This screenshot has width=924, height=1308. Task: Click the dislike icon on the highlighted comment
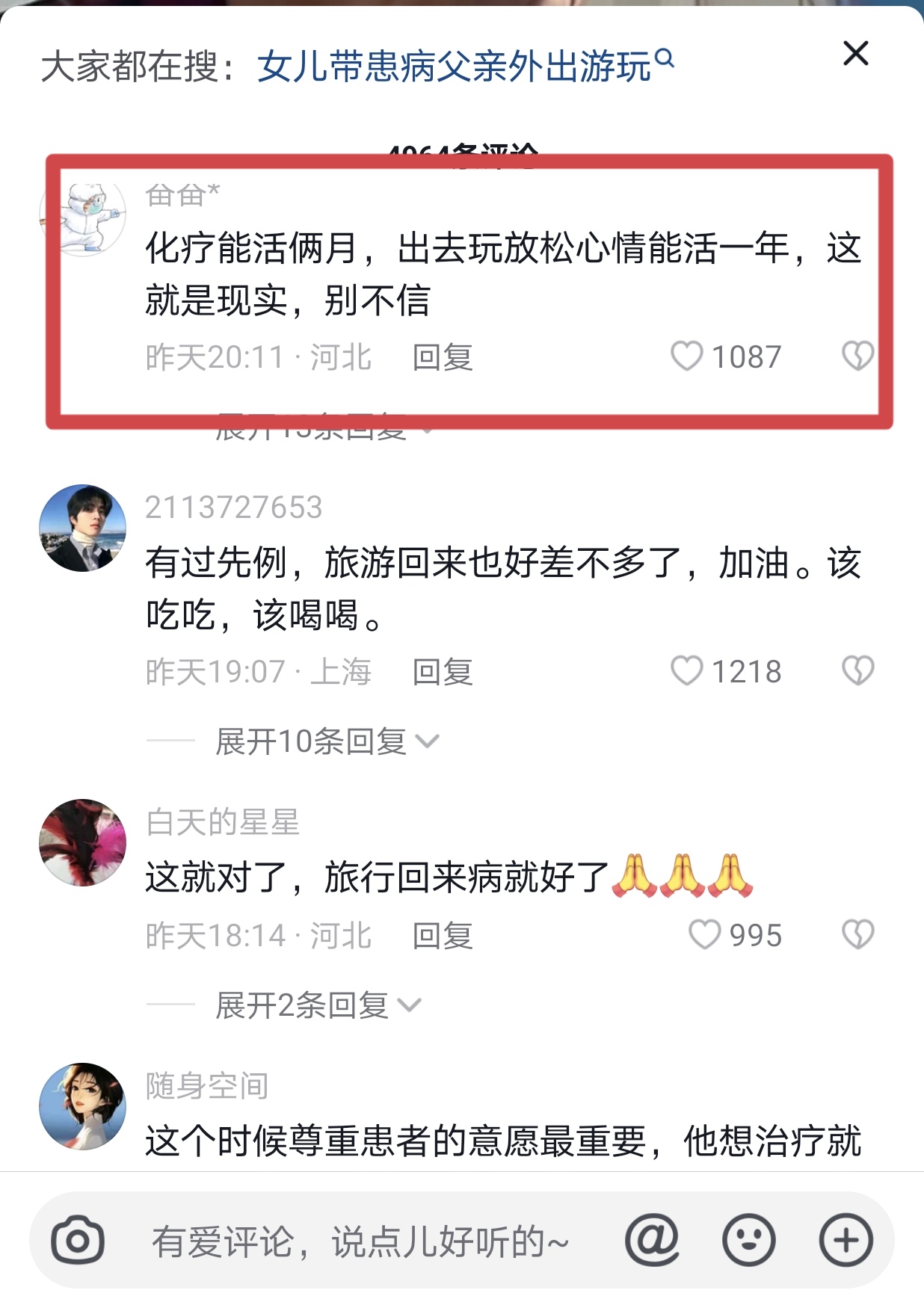(858, 357)
